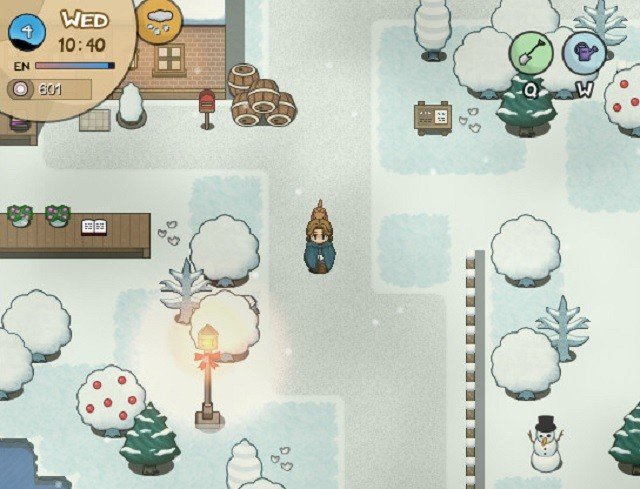This screenshot has height=489, width=640.
Task: Open the weather forecast icon
Action: click(x=159, y=19)
